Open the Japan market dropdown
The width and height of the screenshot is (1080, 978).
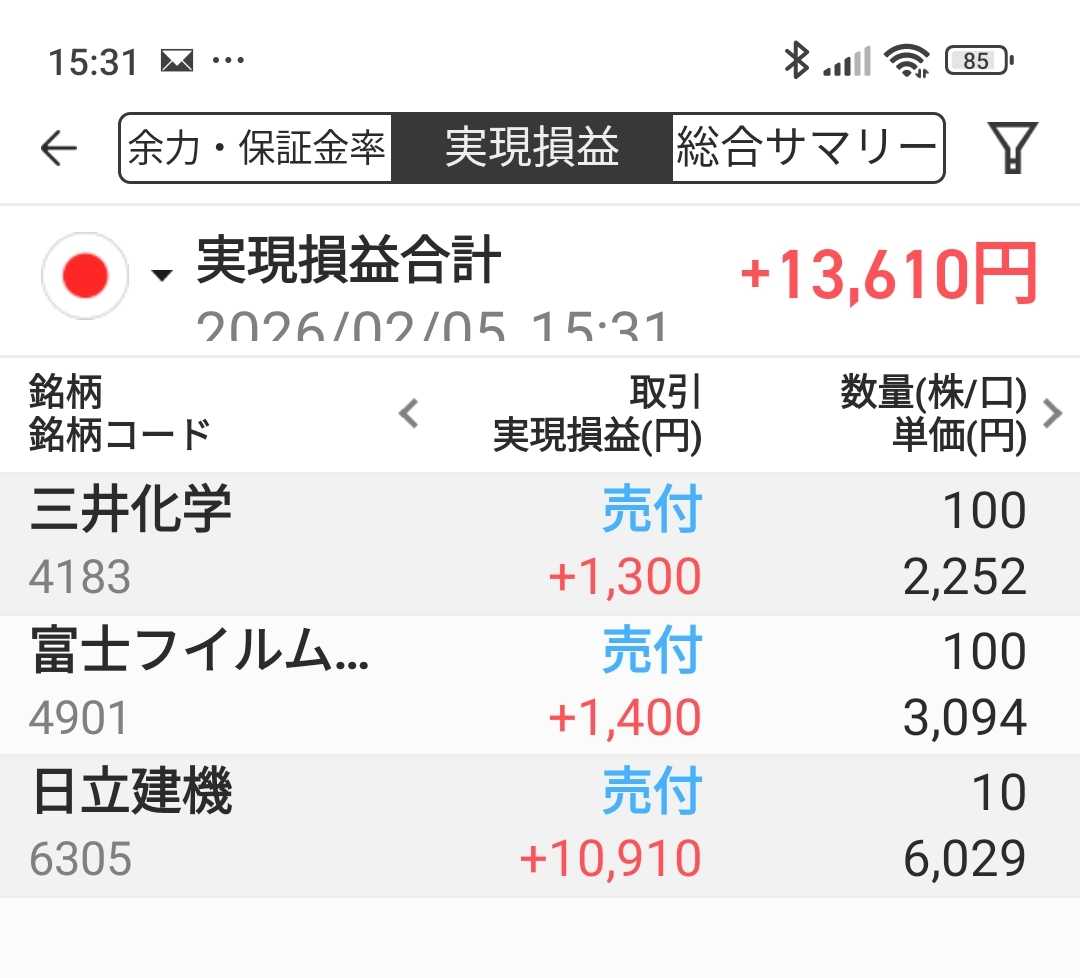point(104,275)
